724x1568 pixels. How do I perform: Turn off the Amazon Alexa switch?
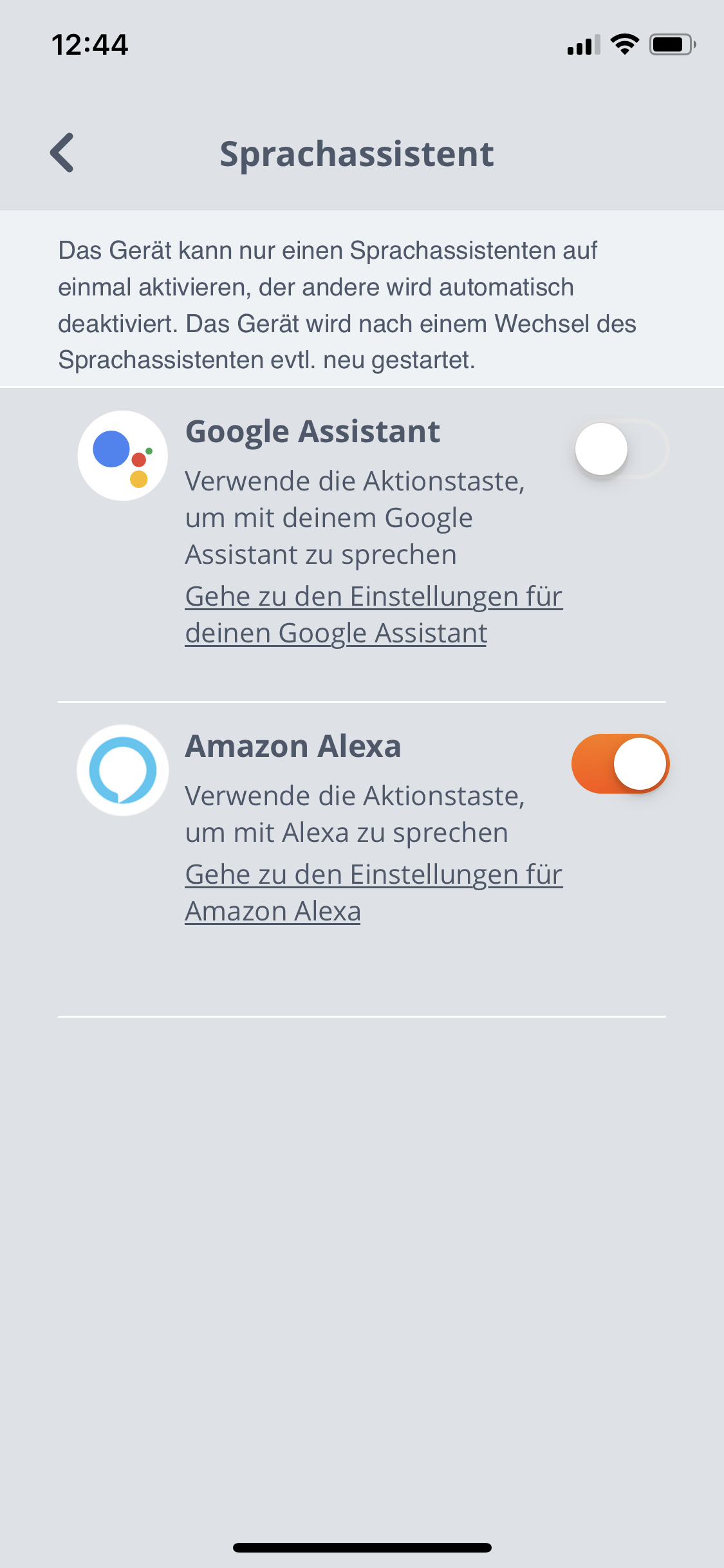[620, 764]
